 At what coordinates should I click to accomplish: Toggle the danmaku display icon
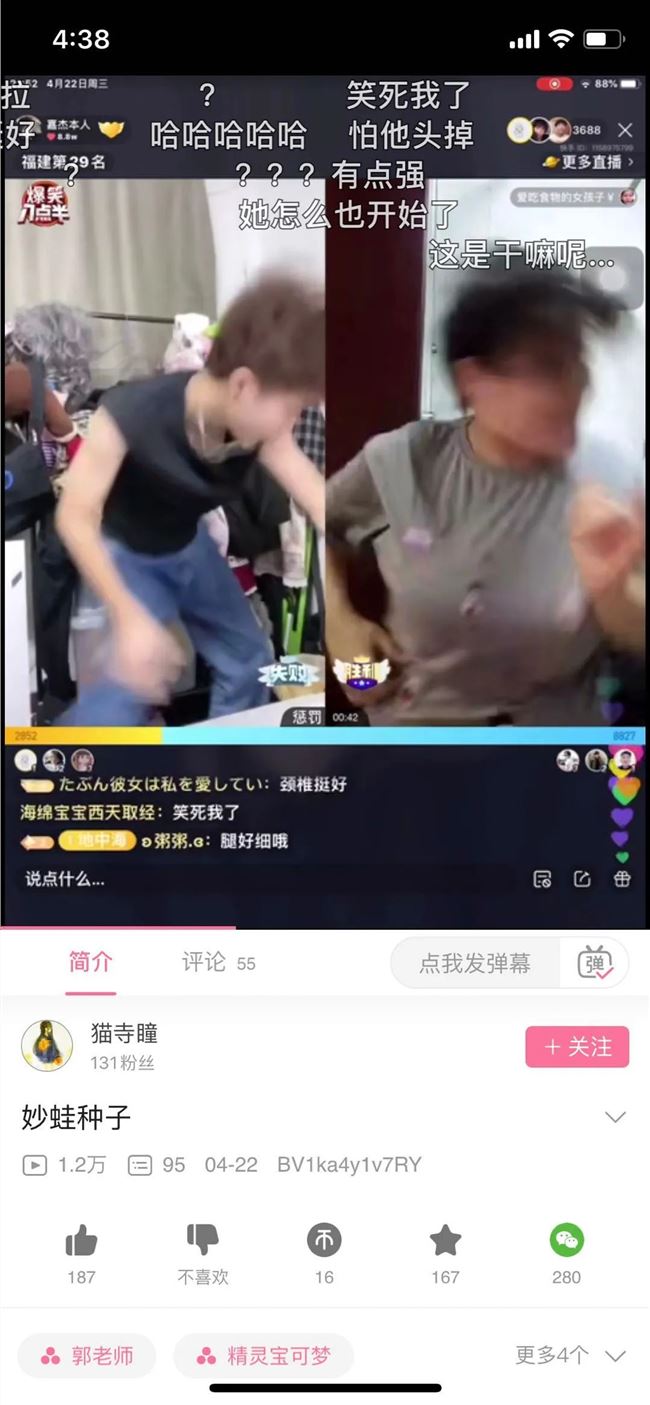596,963
